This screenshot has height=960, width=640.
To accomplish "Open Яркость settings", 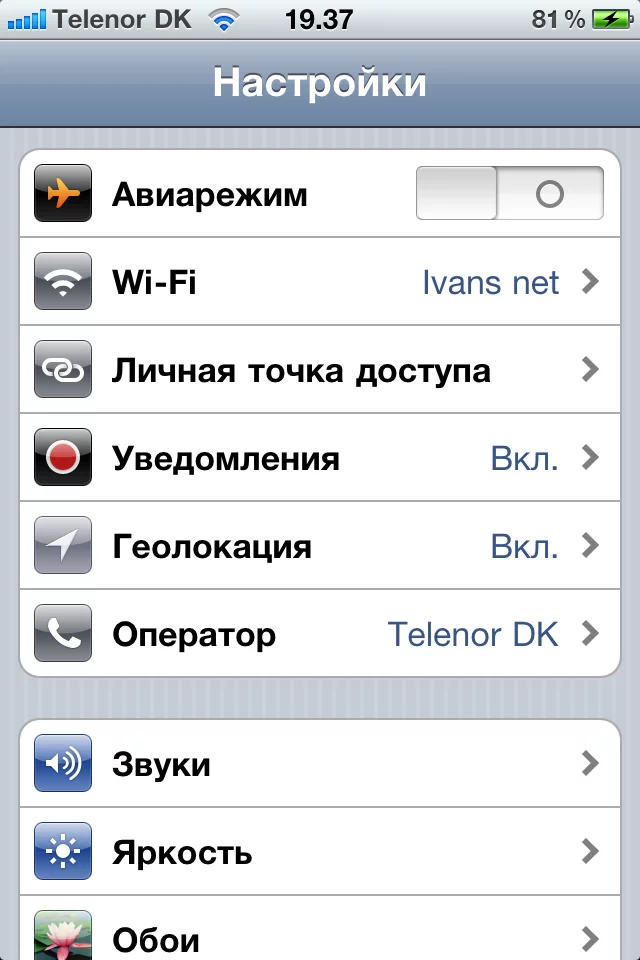I will coord(320,853).
